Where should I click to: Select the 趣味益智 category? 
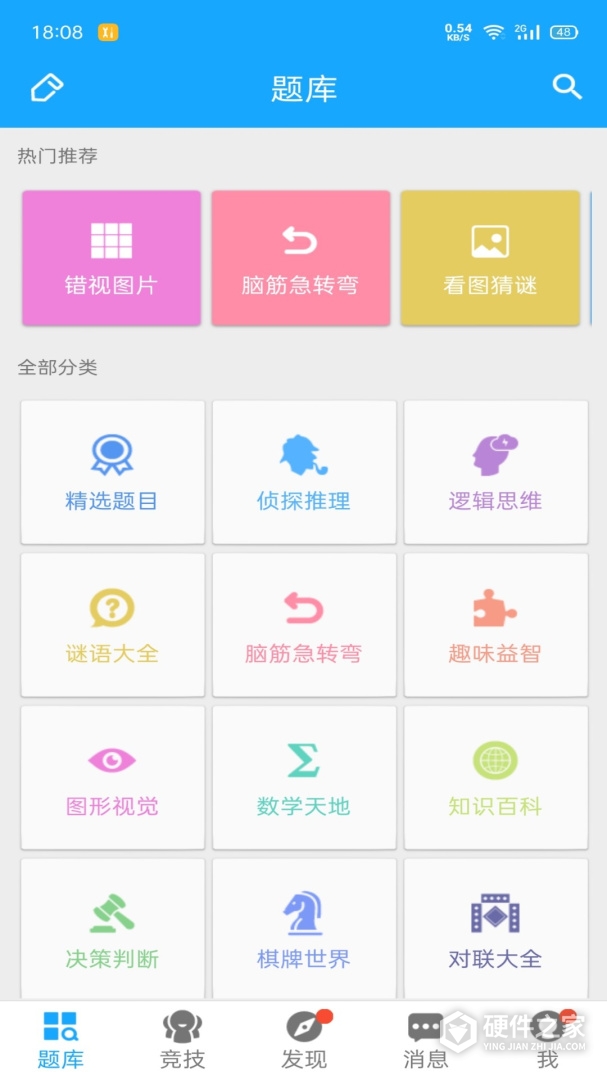pos(495,626)
